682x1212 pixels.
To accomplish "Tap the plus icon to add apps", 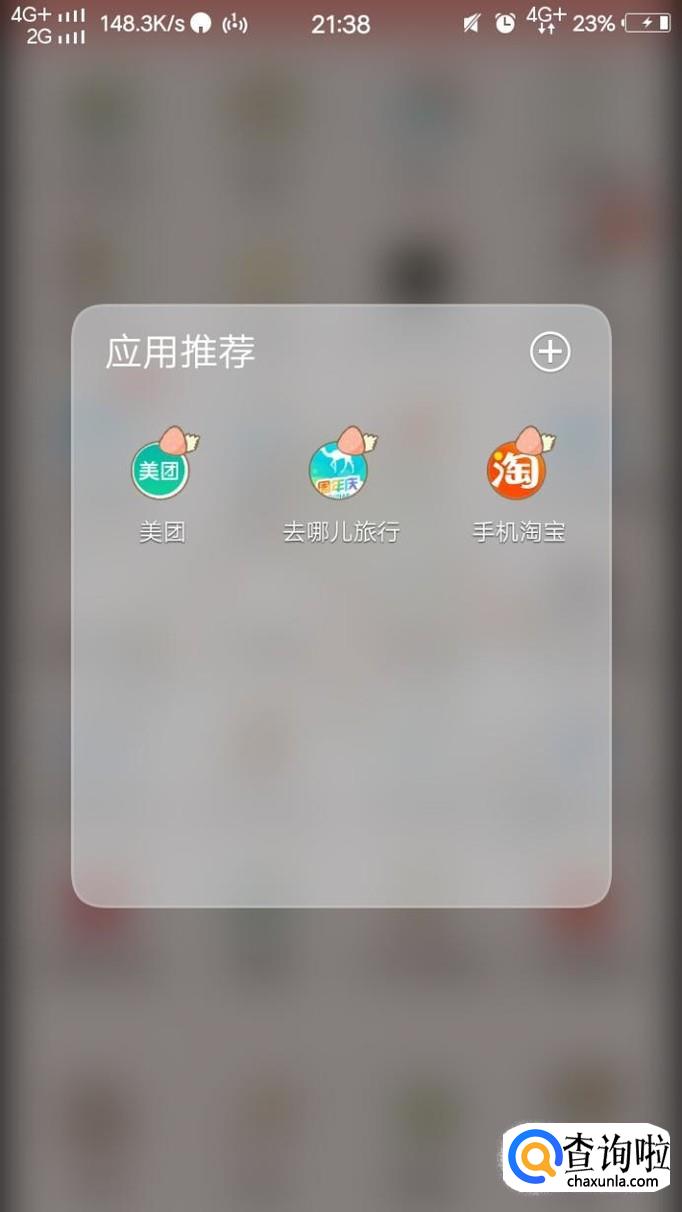I will (x=549, y=352).
